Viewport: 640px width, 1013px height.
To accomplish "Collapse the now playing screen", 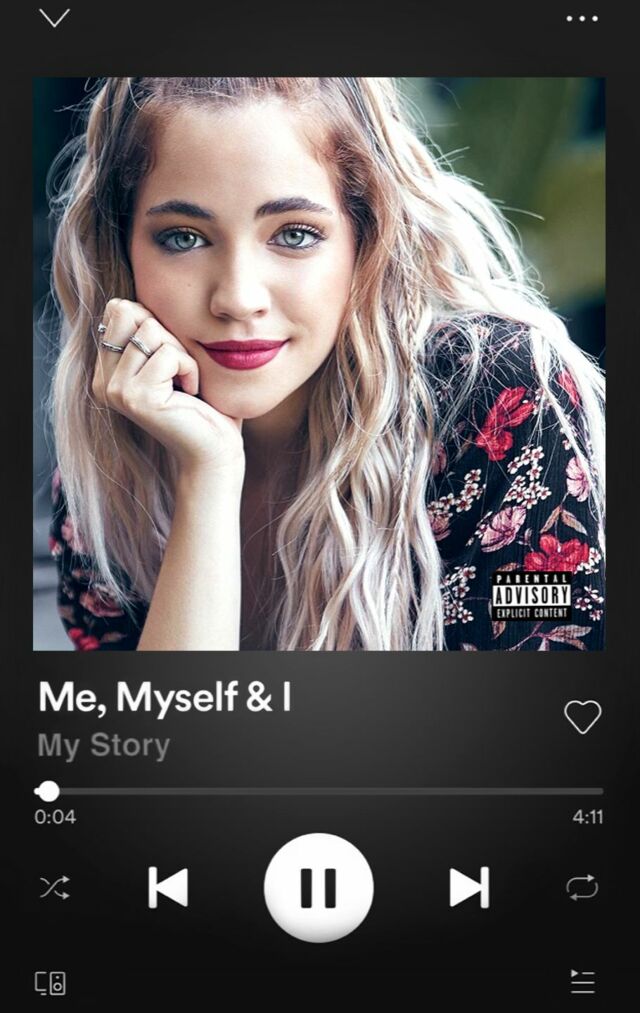I will point(54,18).
